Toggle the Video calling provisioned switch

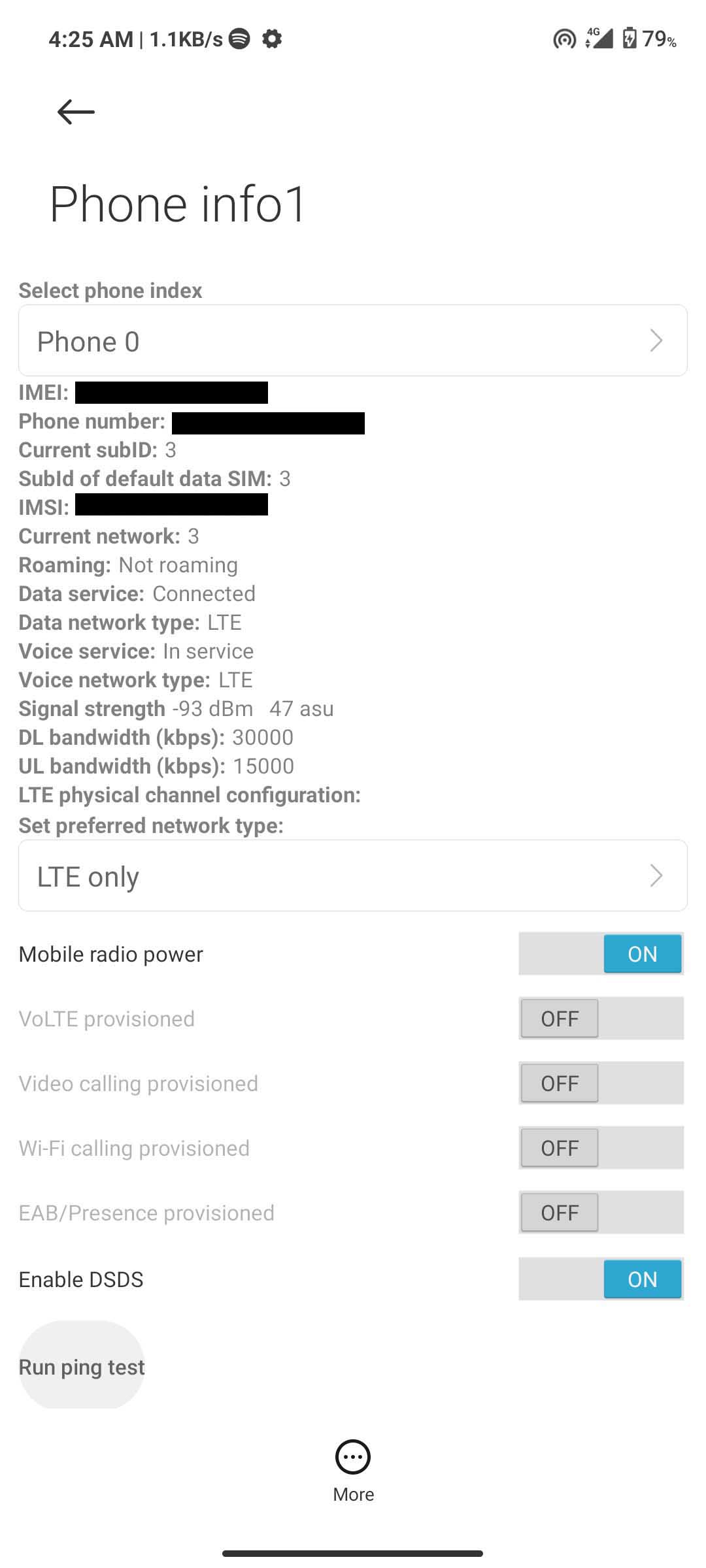(x=601, y=1083)
